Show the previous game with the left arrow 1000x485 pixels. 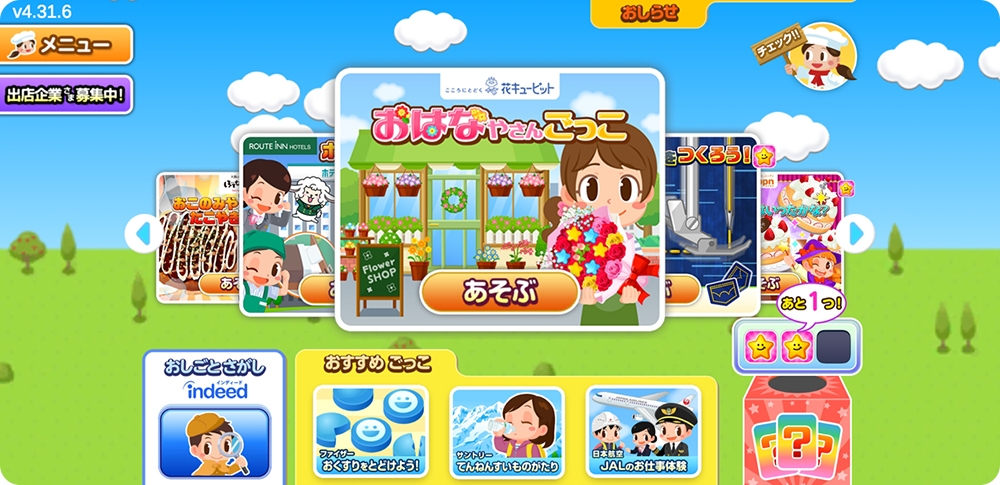142,234
